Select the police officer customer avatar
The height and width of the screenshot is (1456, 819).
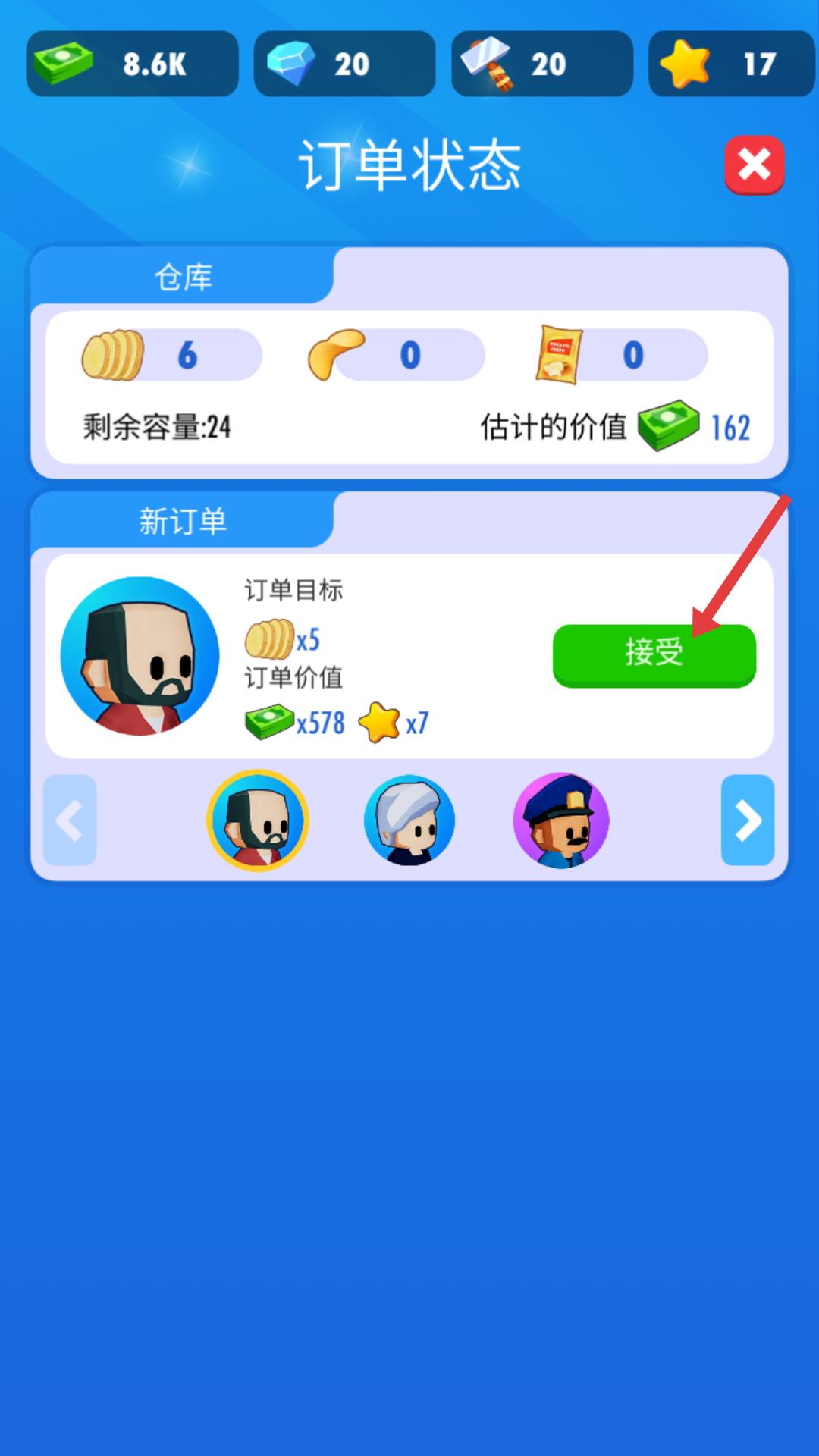561,821
